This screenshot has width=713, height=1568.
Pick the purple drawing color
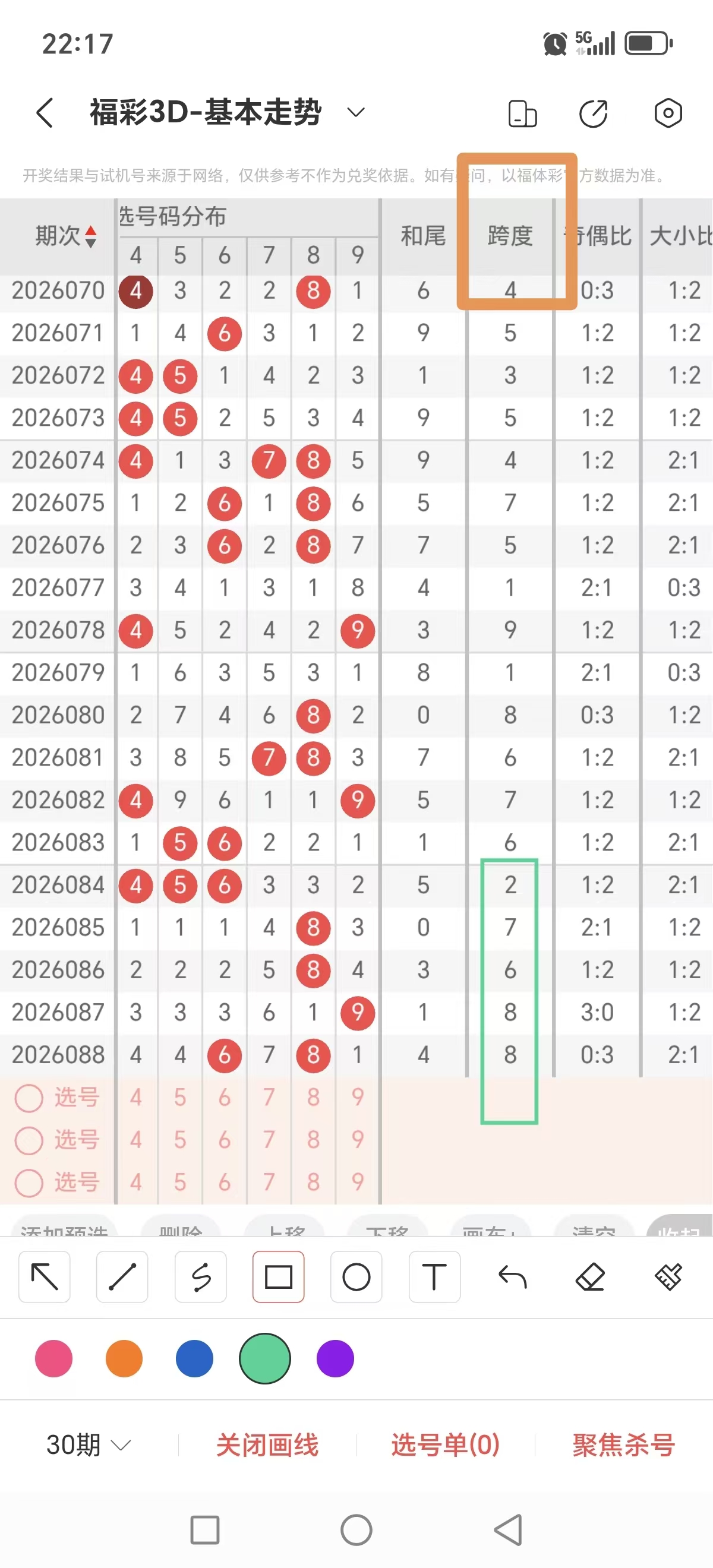335,1358
